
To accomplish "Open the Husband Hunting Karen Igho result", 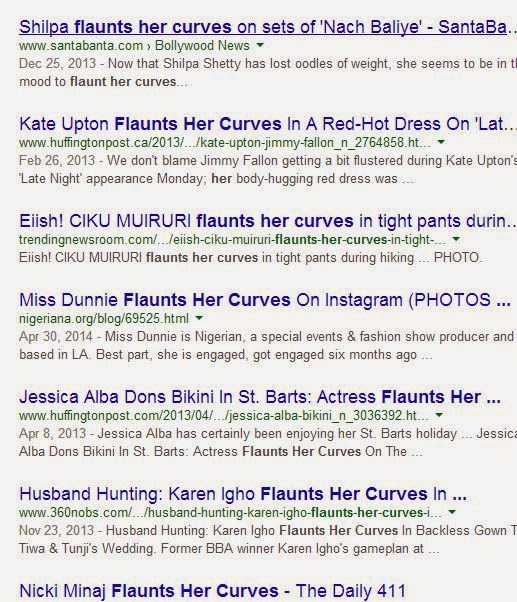I will pyautogui.click(x=243, y=494).
